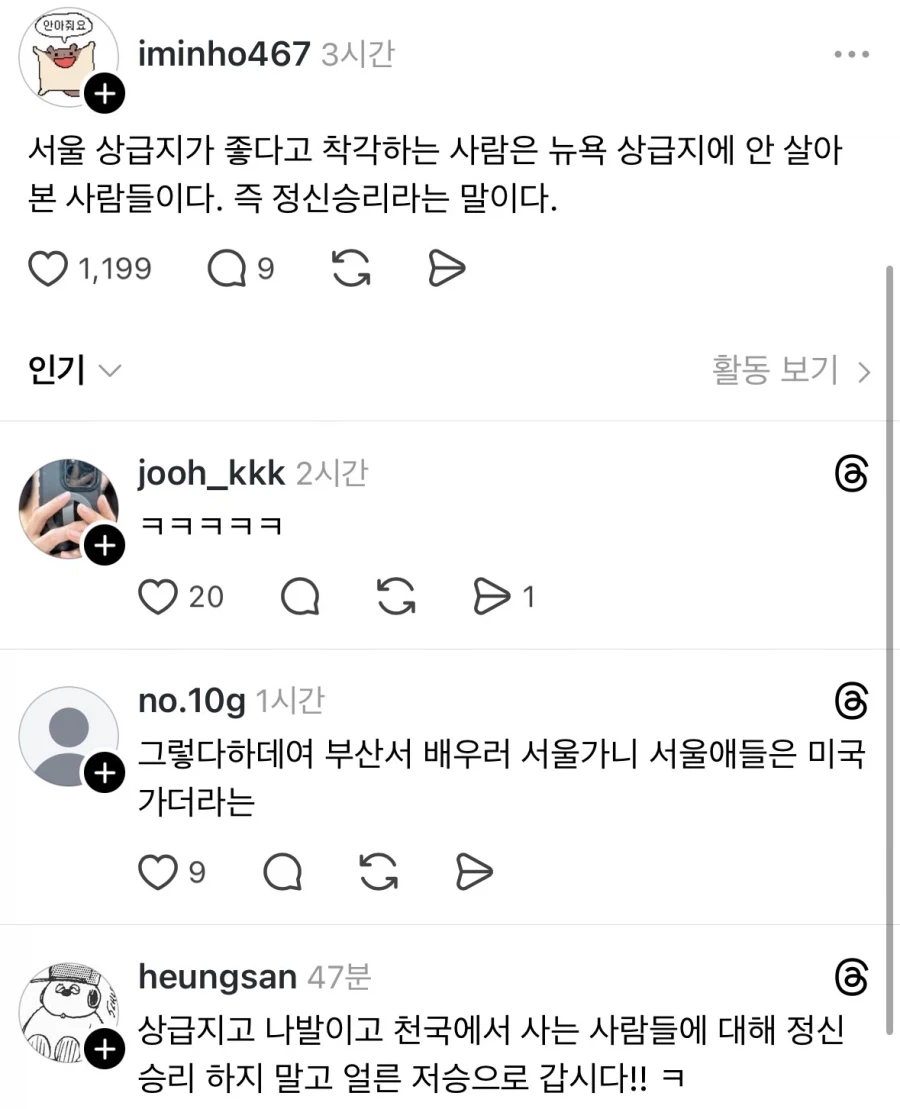This screenshot has height=1109, width=900.
Task: View no.10g's profile by tapping the name
Action: (189, 701)
